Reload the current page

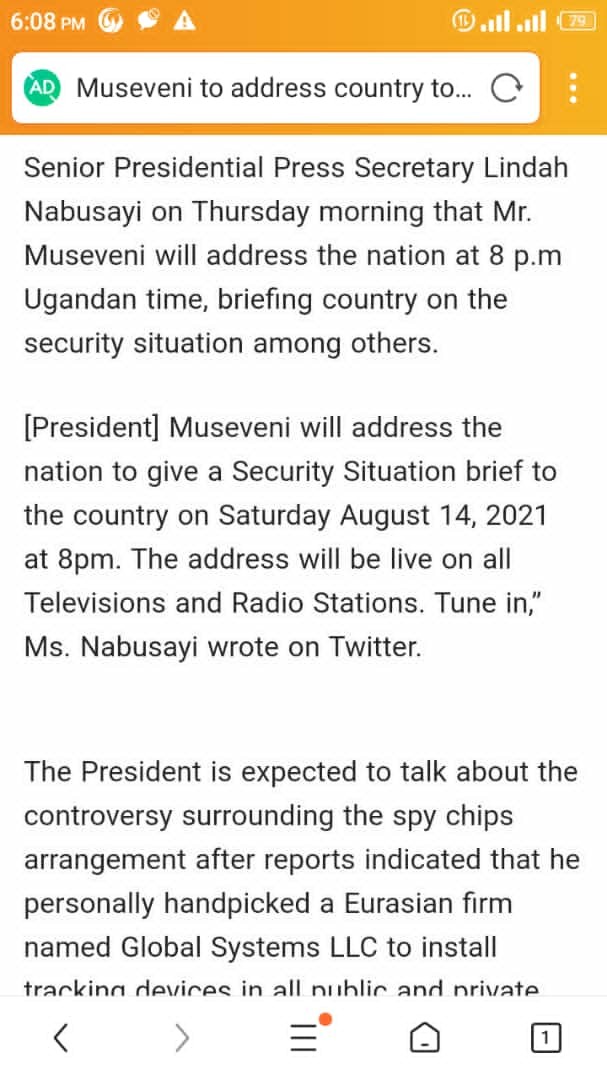(x=507, y=89)
